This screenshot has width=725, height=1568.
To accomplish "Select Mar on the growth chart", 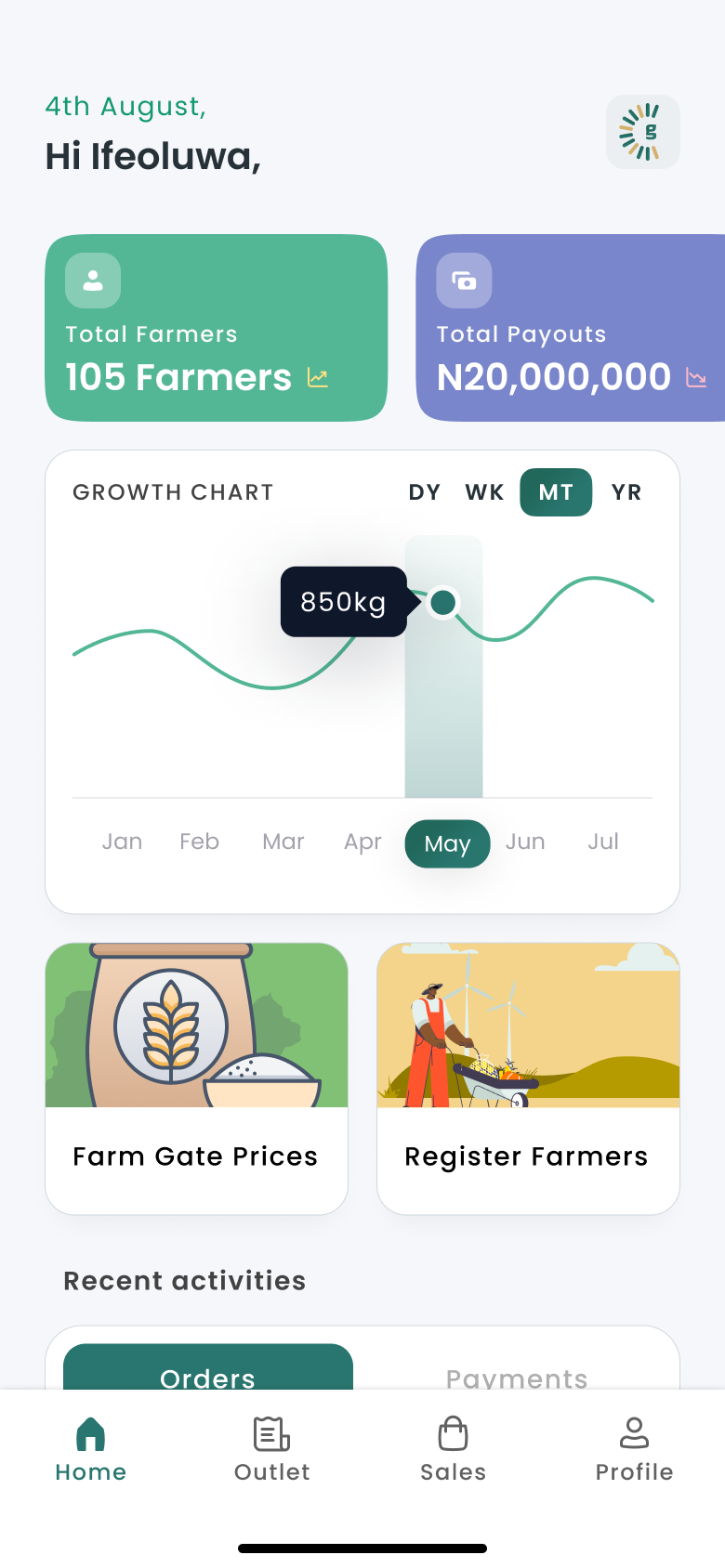I will [283, 842].
